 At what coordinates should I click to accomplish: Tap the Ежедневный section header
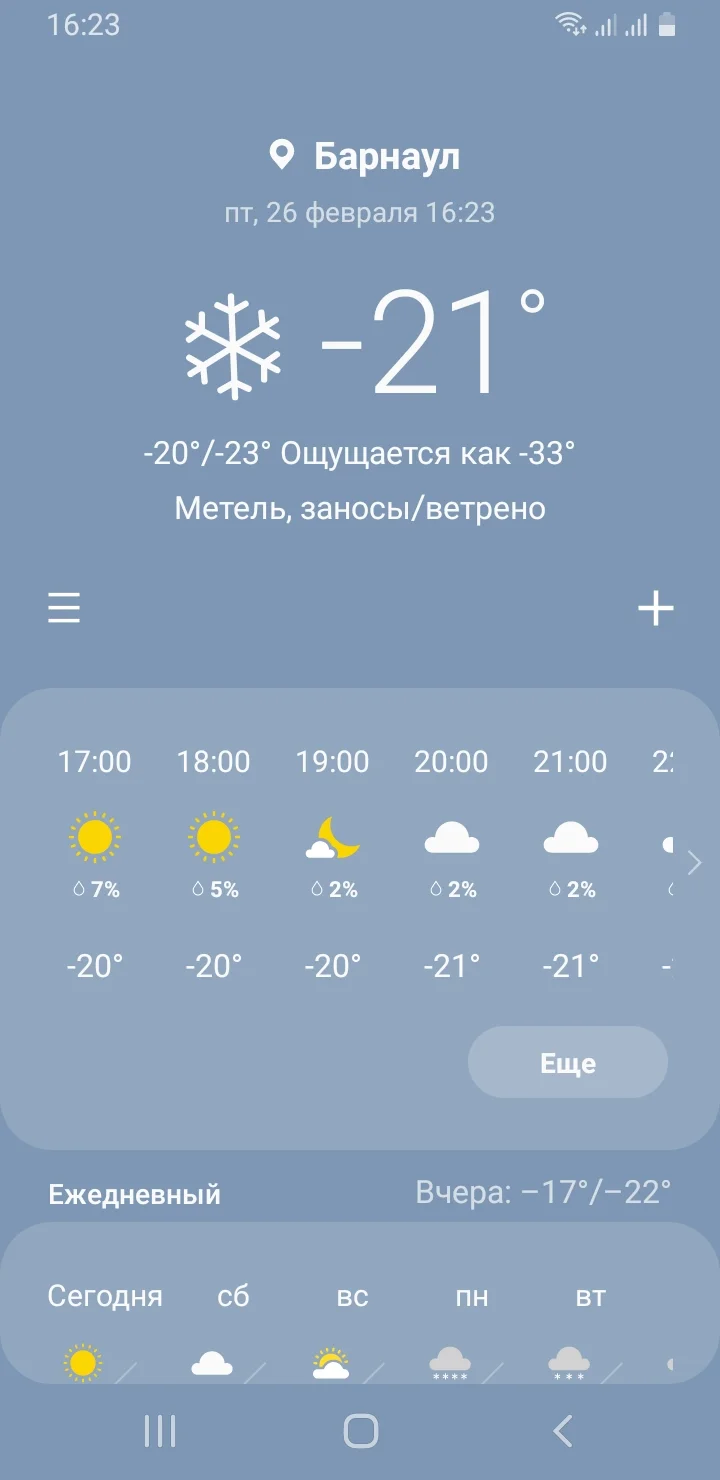[135, 1193]
